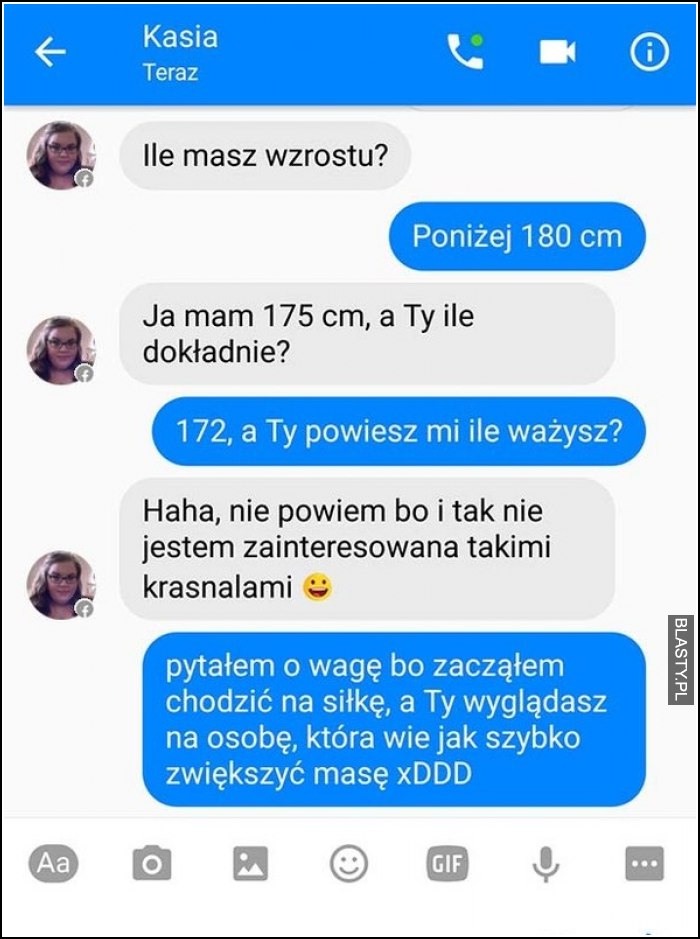The height and width of the screenshot is (939, 700).
Task: Open Kasia's profile from the header name
Action: coord(180,38)
